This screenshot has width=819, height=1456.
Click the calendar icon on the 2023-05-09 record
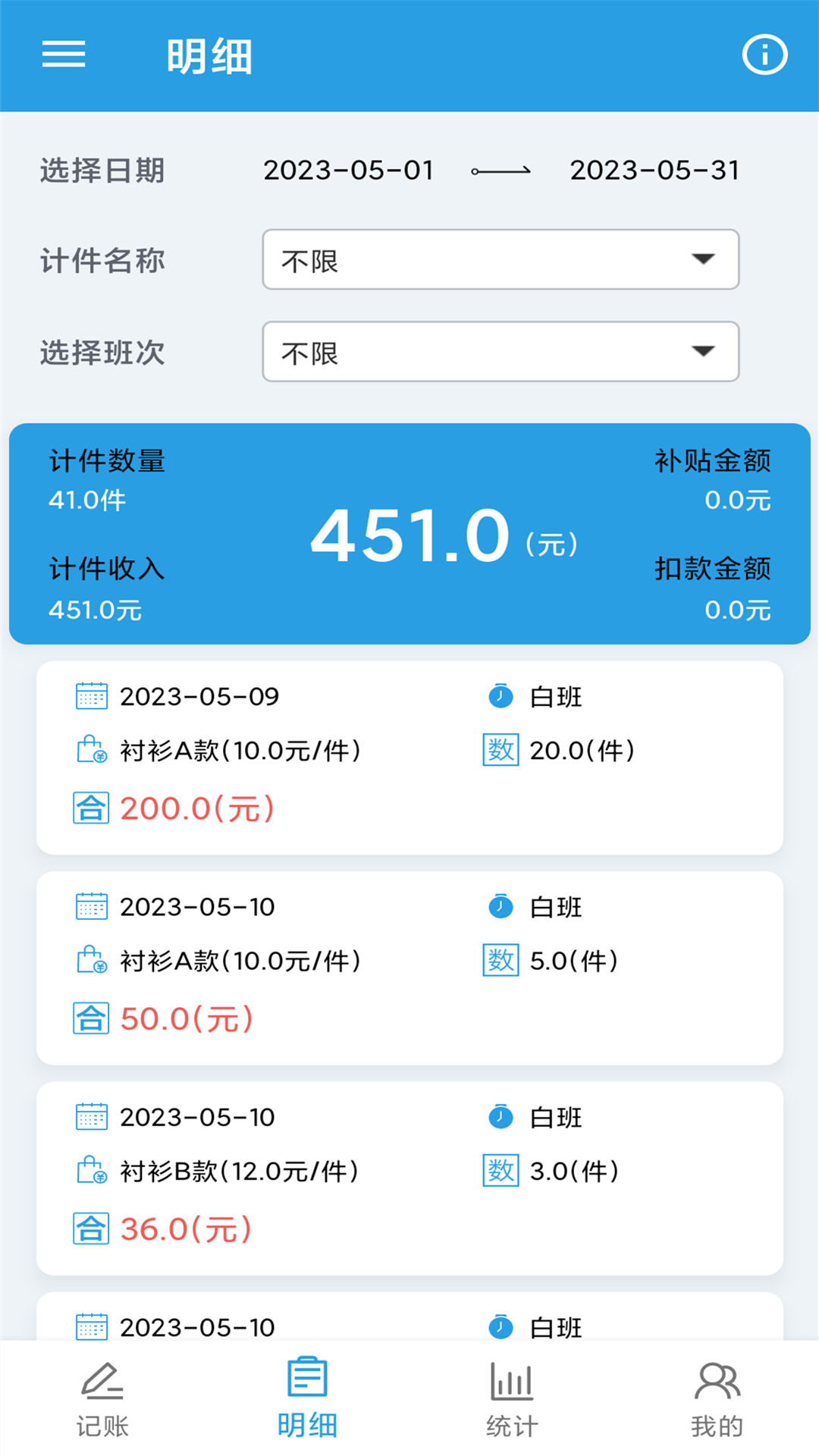pyautogui.click(x=91, y=697)
